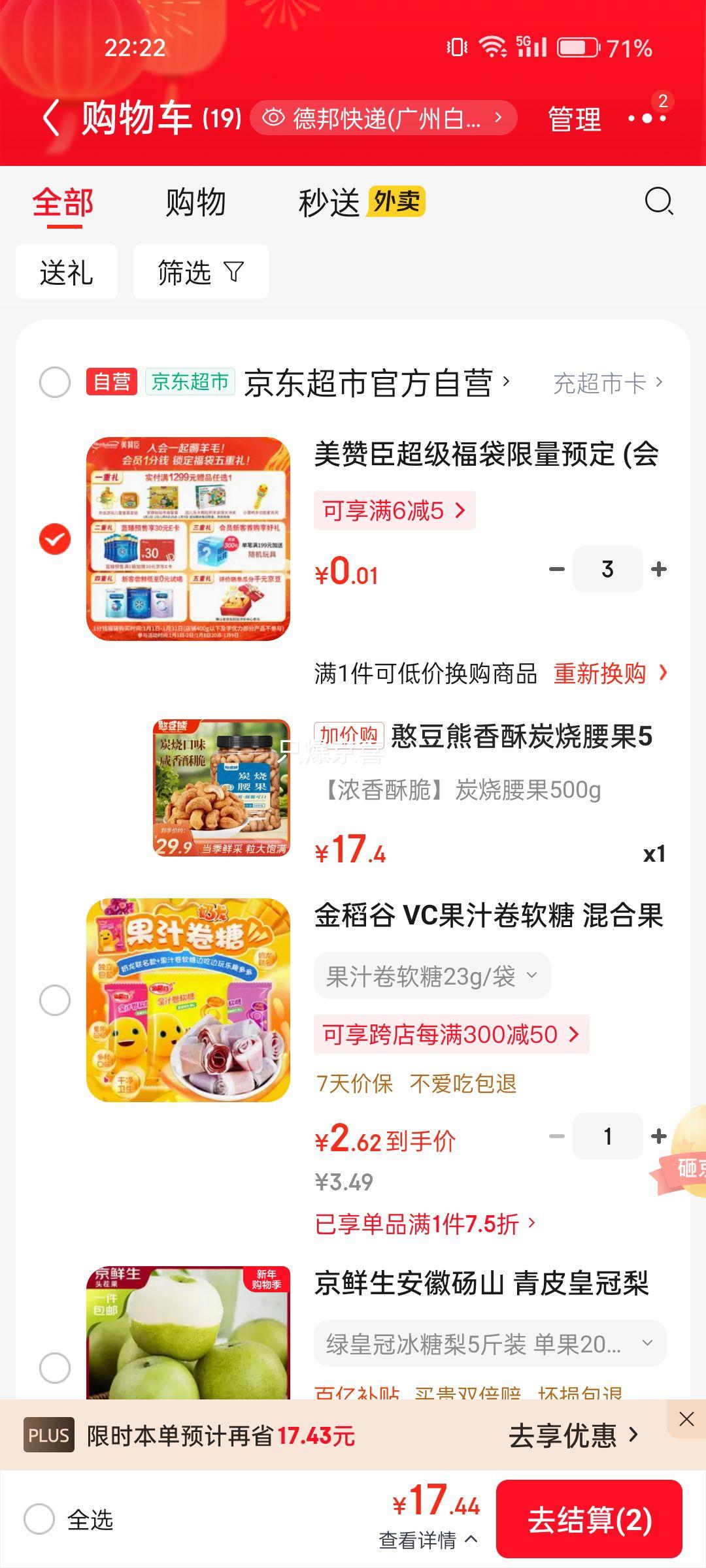
Task: Tap plus to increase 美赞臣福袋 quantity
Action: 660,568
